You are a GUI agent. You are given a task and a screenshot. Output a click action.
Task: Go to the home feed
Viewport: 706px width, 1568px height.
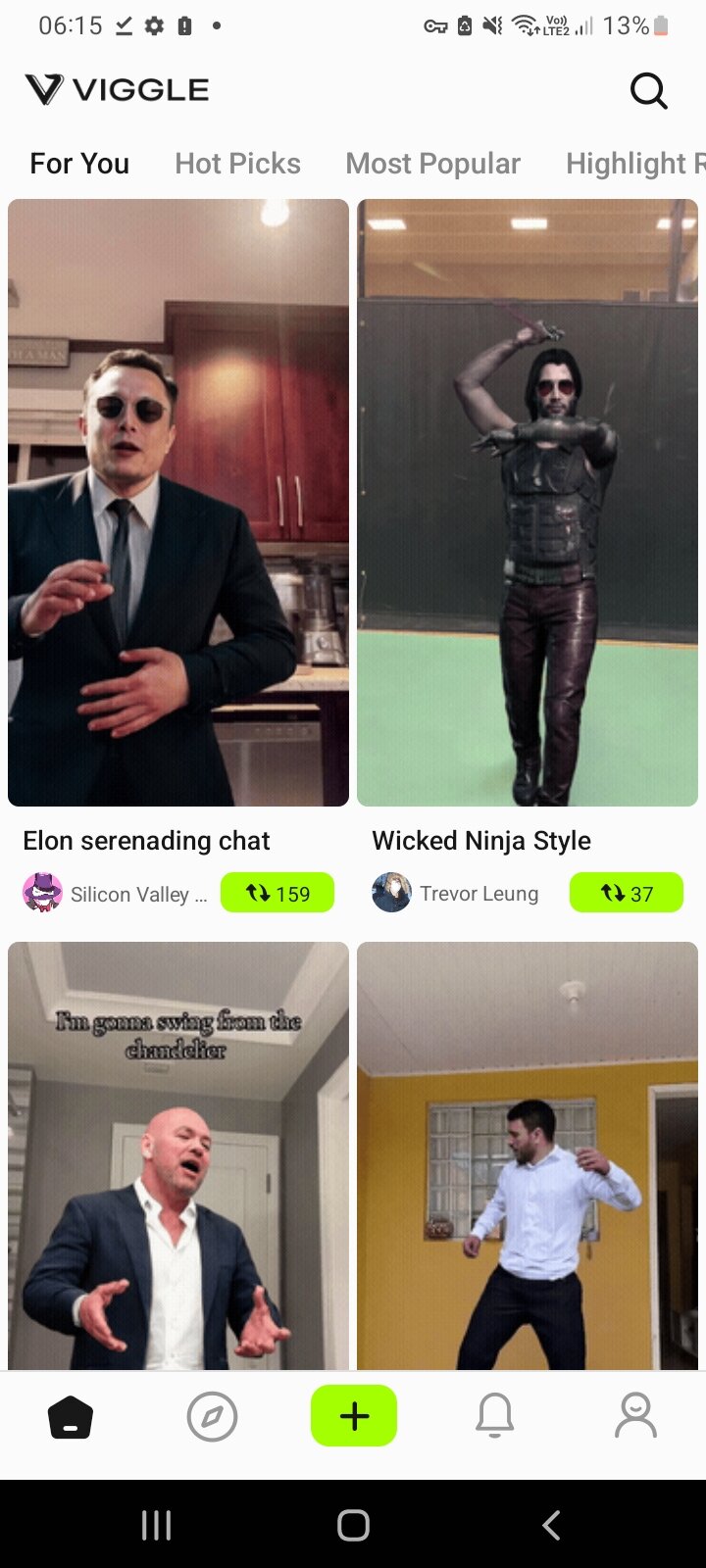[71, 1417]
